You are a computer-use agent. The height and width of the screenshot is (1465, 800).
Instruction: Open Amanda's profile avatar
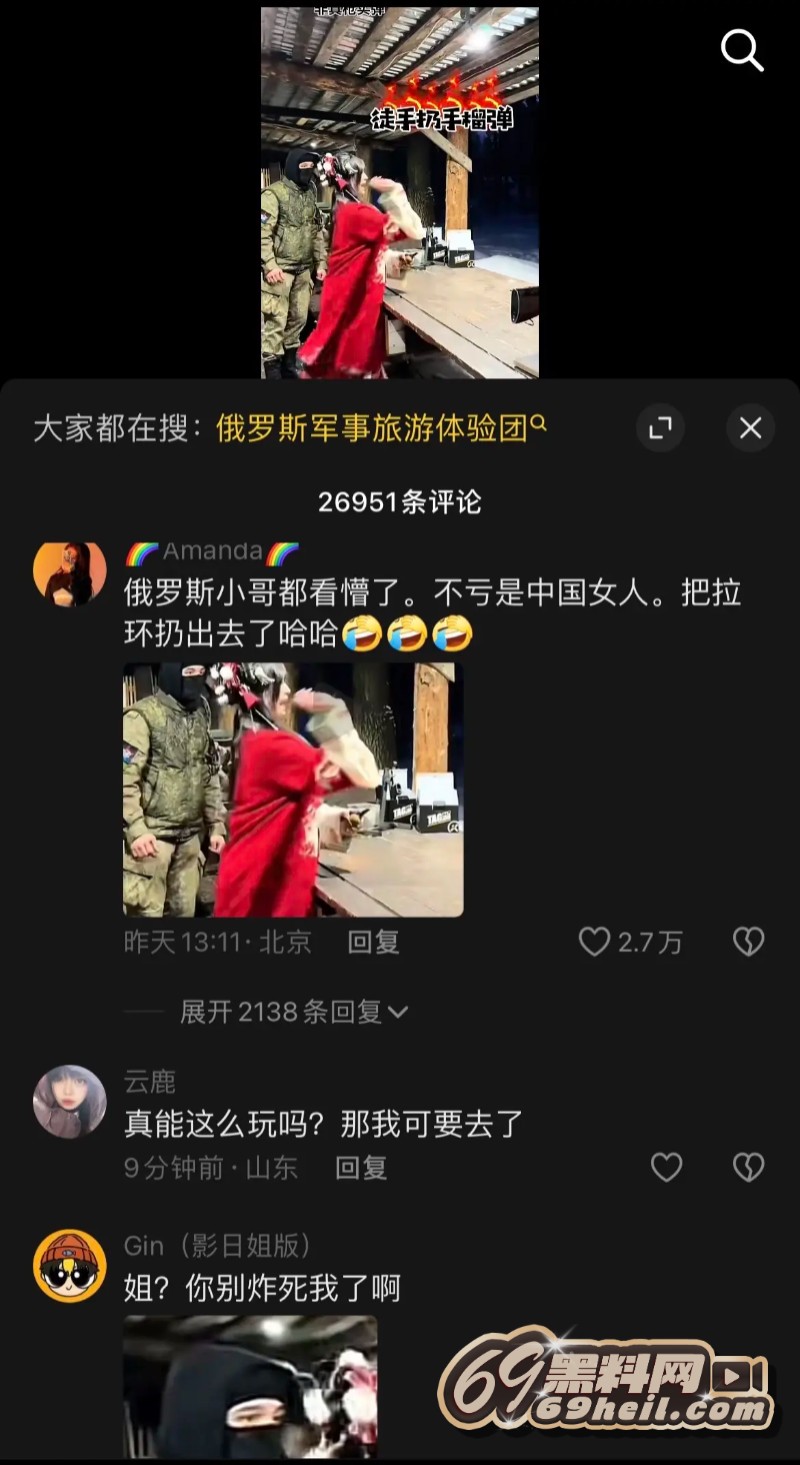click(x=70, y=573)
